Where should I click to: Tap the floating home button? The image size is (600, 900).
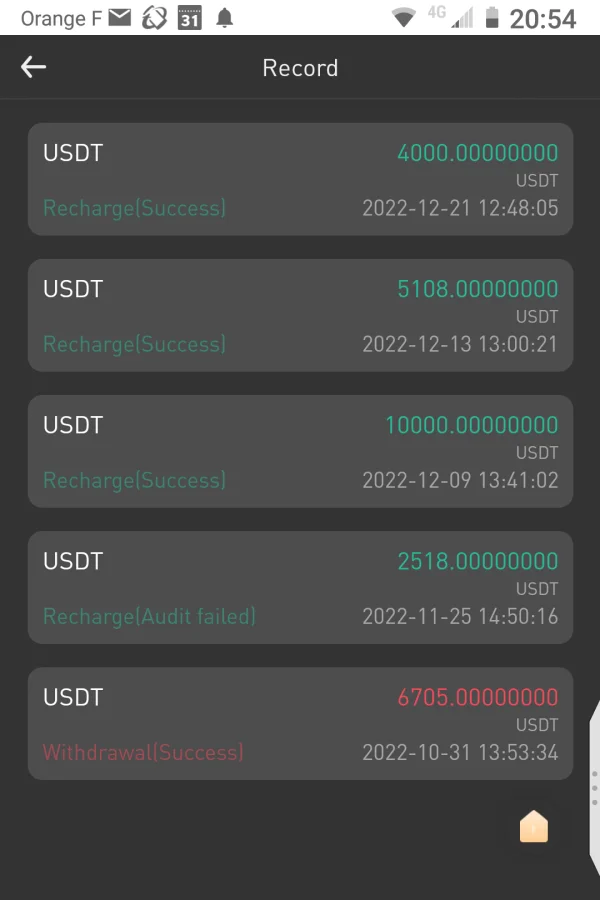click(534, 827)
